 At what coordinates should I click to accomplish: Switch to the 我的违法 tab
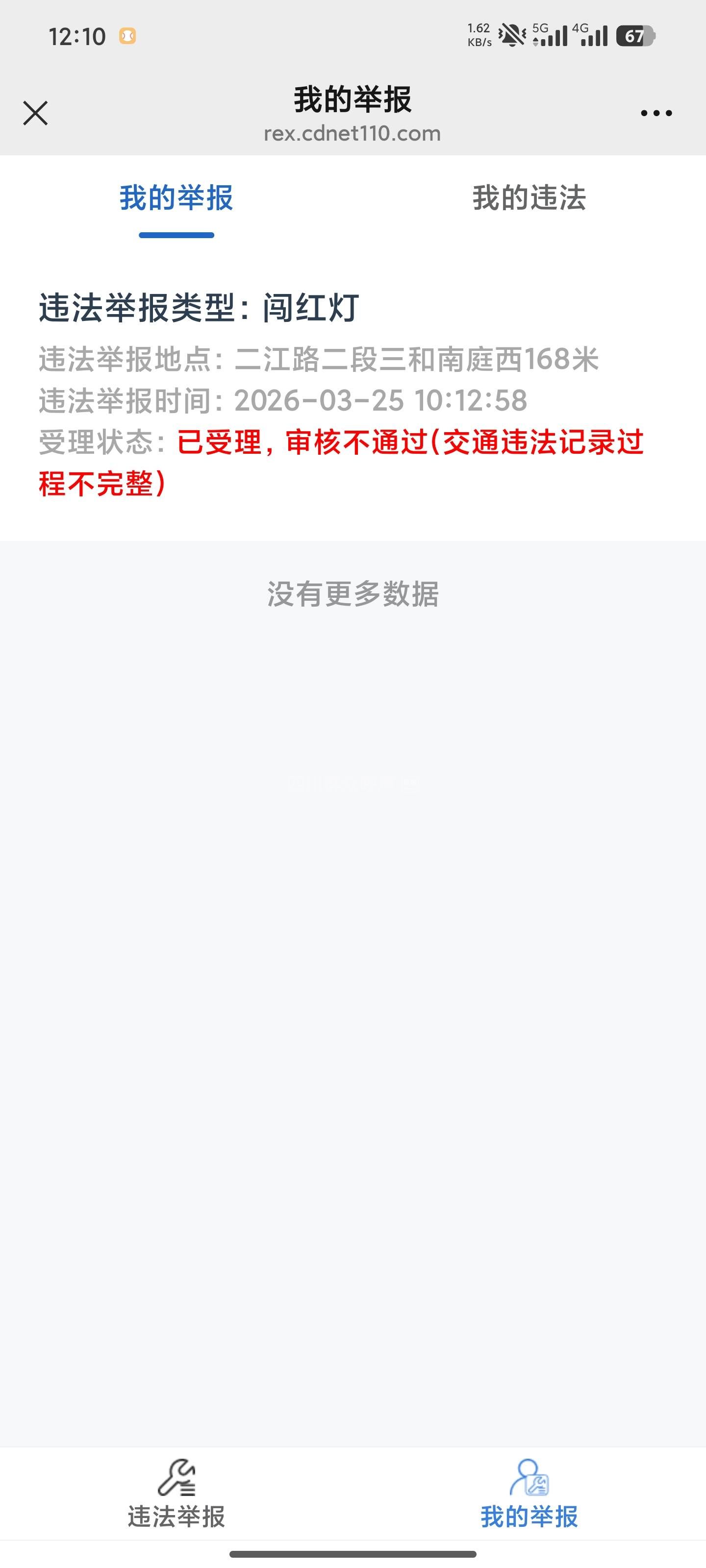click(529, 198)
